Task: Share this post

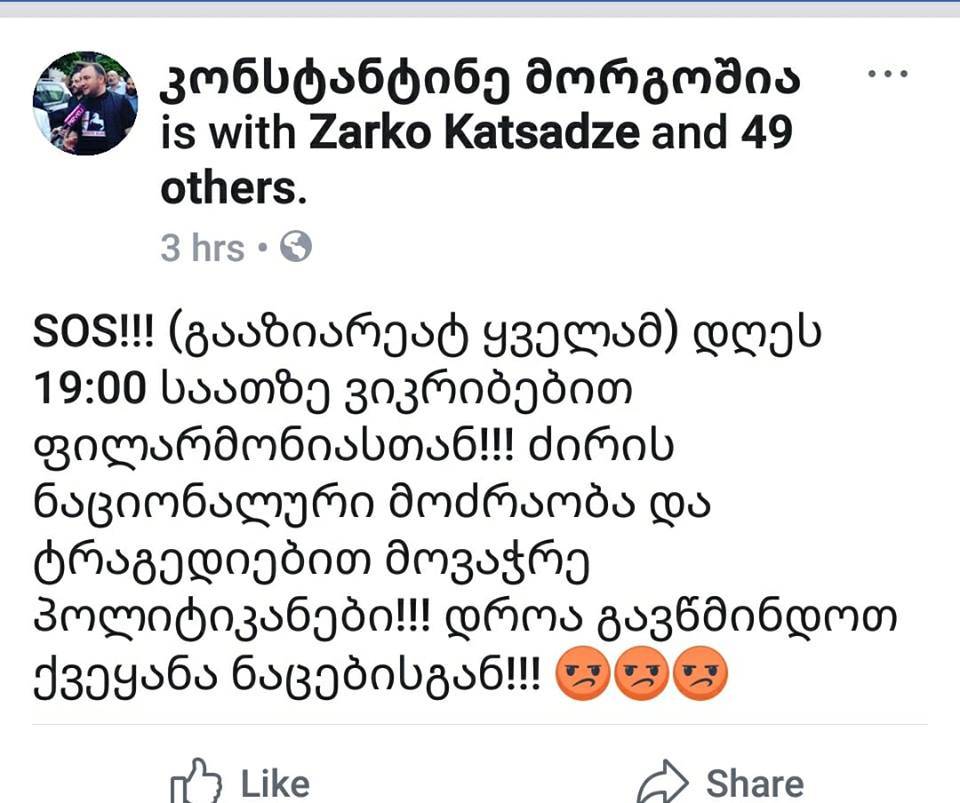Action: [x=720, y=782]
